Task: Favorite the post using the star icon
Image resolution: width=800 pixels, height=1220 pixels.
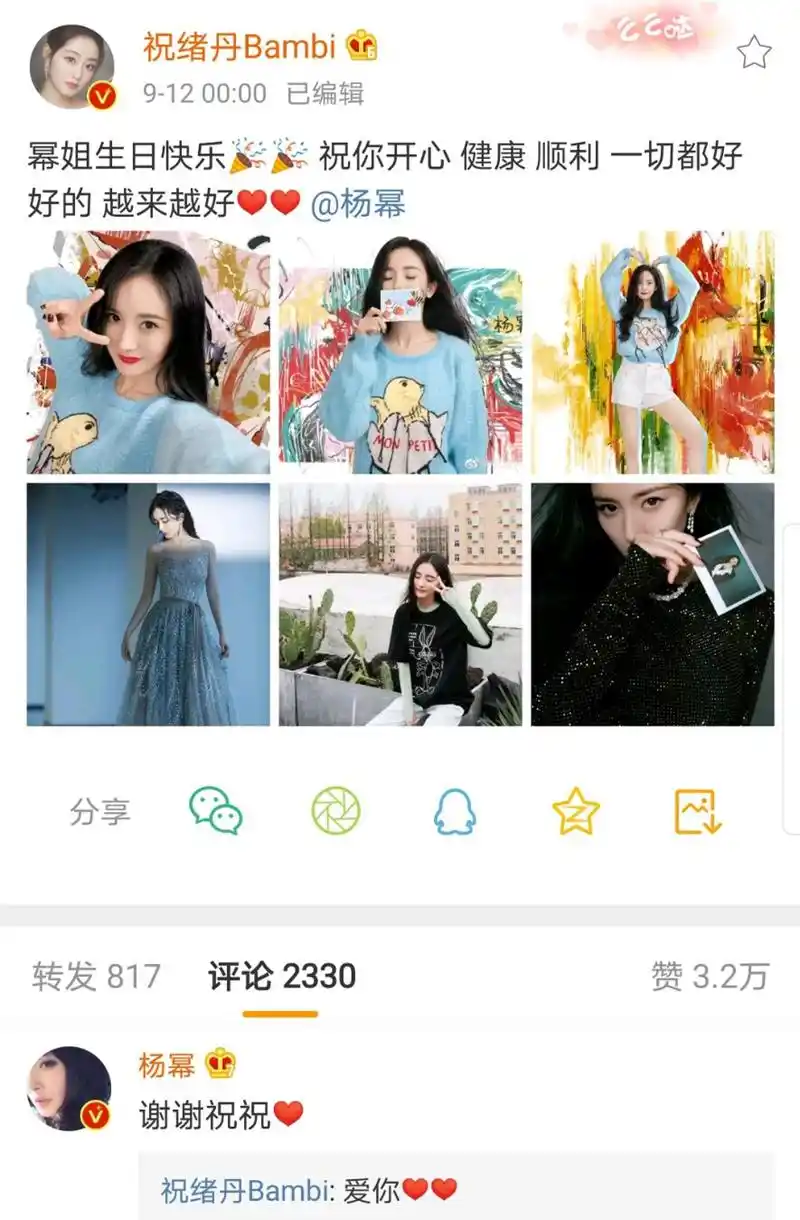Action: (573, 812)
